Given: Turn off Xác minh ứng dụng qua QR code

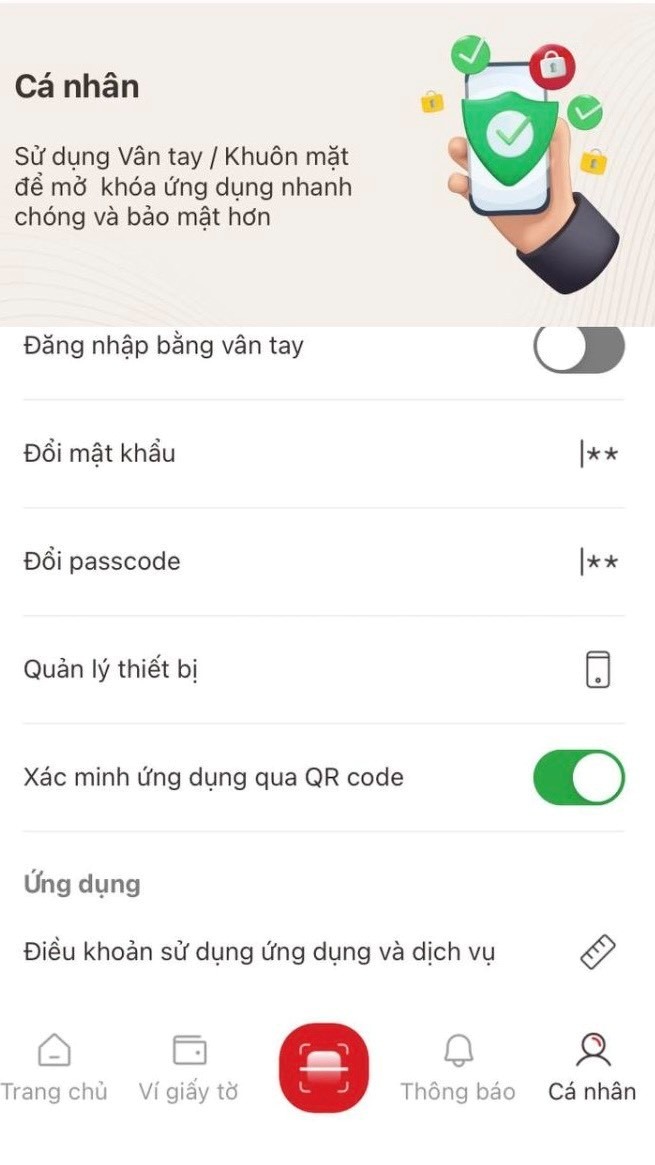Looking at the screenshot, I should (579, 778).
